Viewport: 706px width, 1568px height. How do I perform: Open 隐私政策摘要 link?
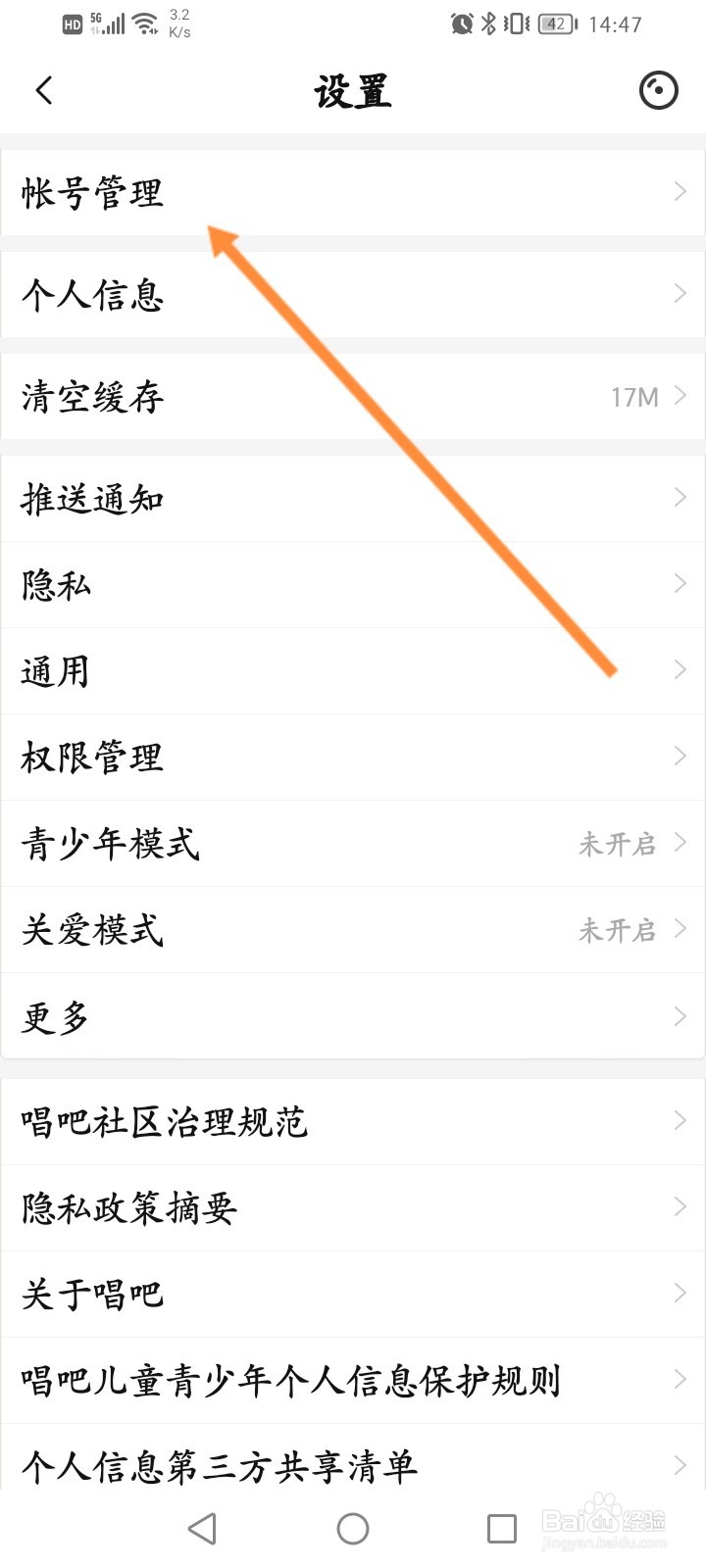(353, 1206)
